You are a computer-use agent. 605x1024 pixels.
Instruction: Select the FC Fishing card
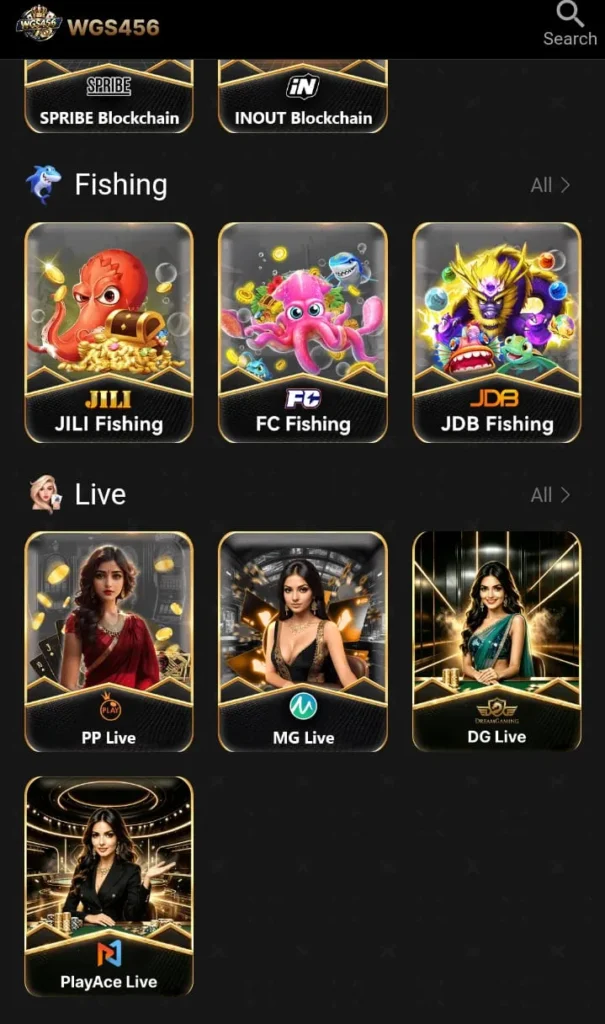[x=302, y=332]
